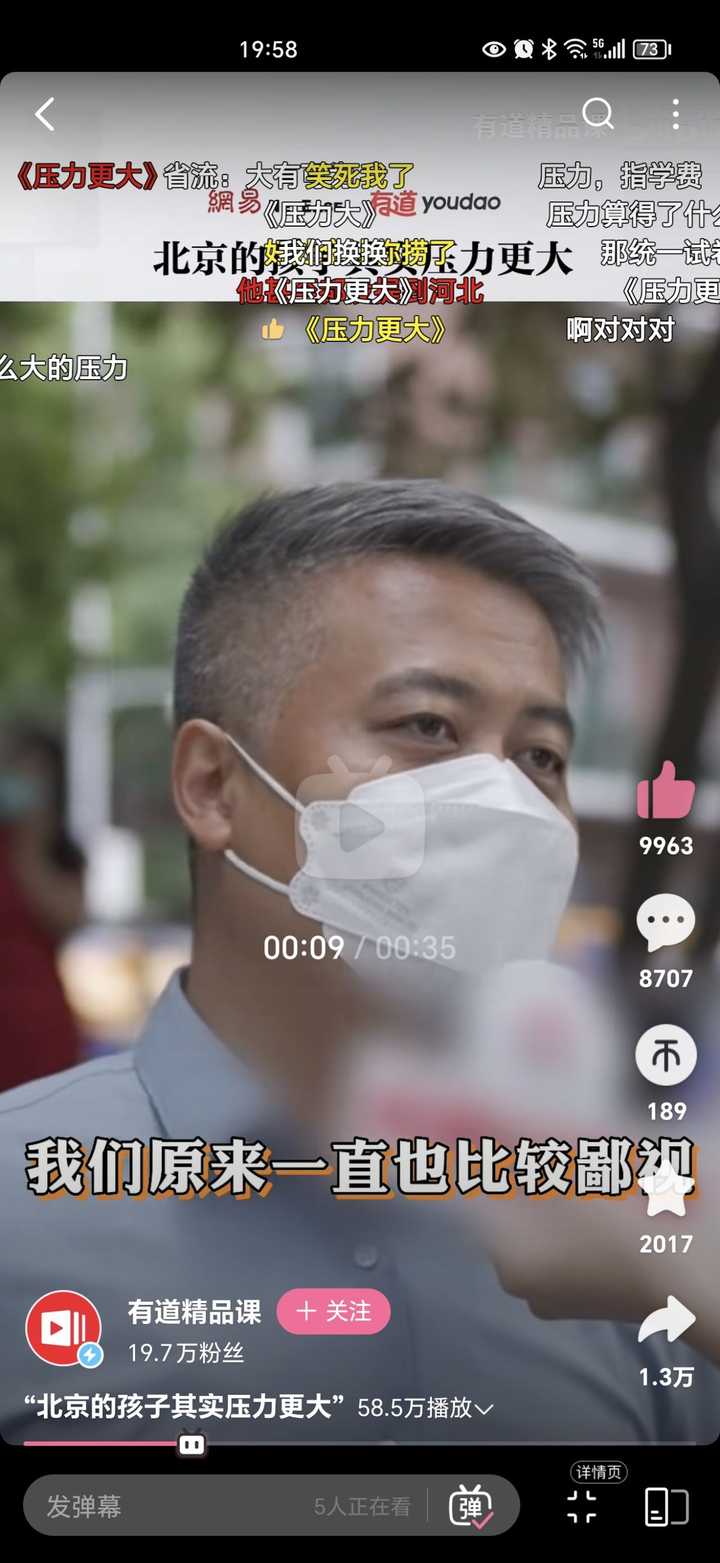Image resolution: width=720 pixels, height=1563 pixels.
Task: Like this video with the thumbs-up
Action: tap(665, 791)
